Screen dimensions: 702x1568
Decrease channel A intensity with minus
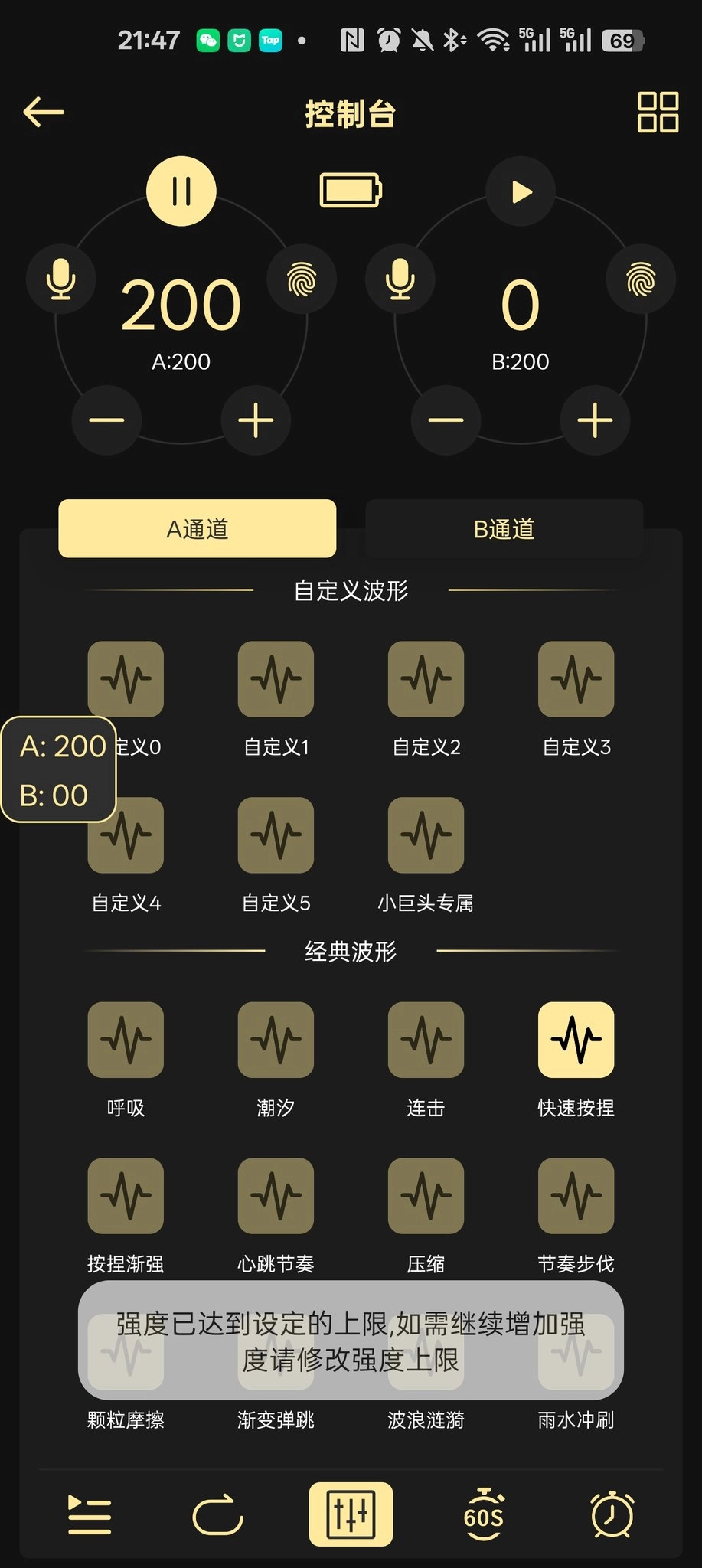pos(106,420)
